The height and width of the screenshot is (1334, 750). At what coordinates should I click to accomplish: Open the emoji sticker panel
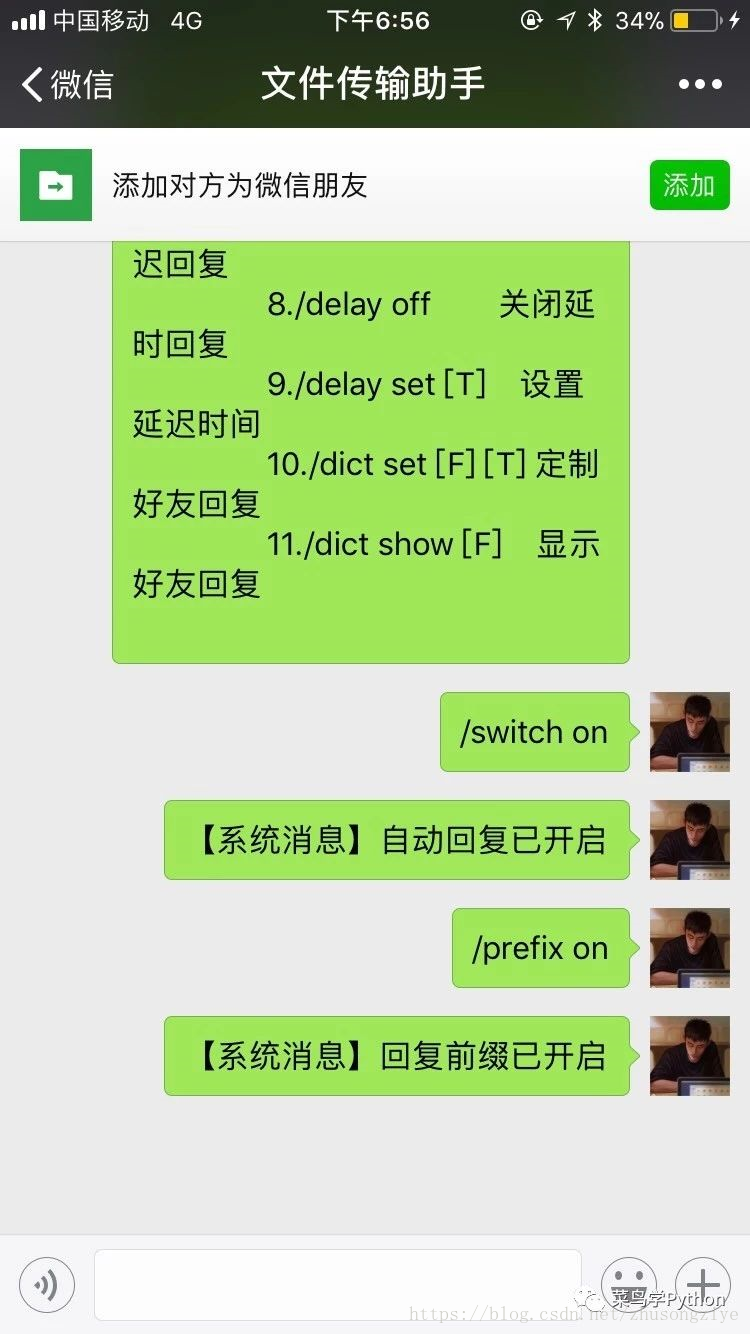pyautogui.click(x=629, y=1285)
